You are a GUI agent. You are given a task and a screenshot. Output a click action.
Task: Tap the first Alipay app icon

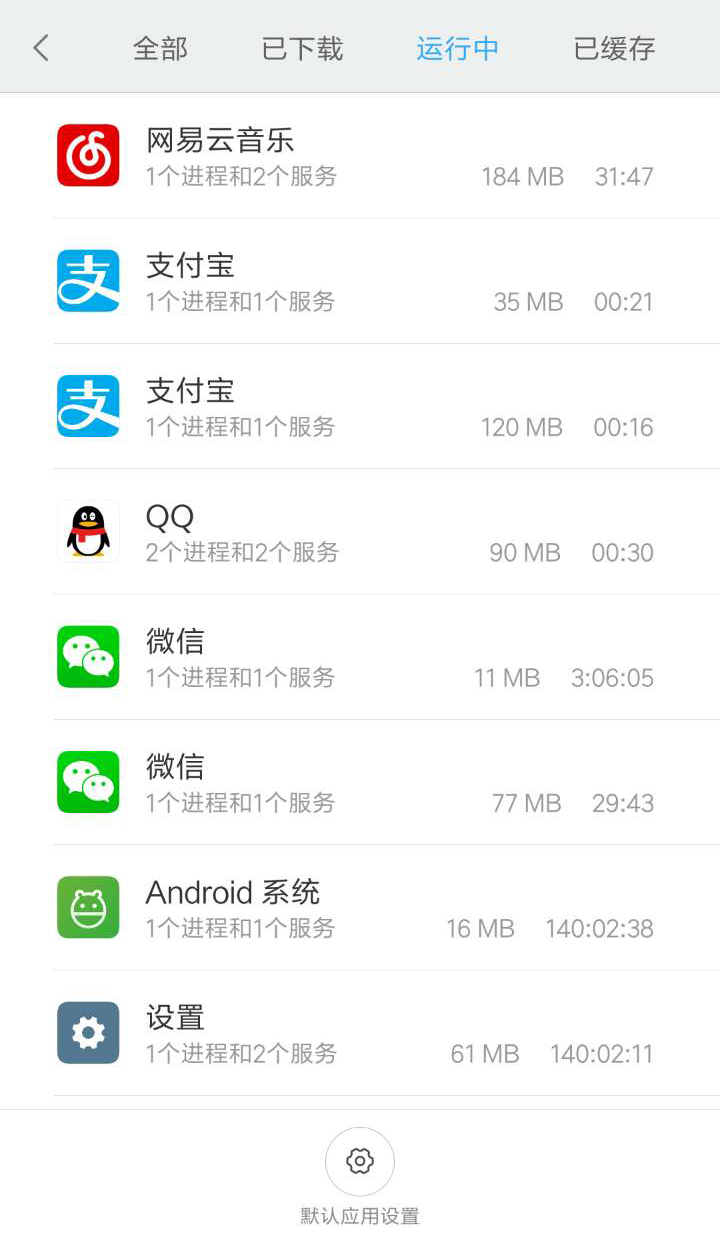(88, 281)
